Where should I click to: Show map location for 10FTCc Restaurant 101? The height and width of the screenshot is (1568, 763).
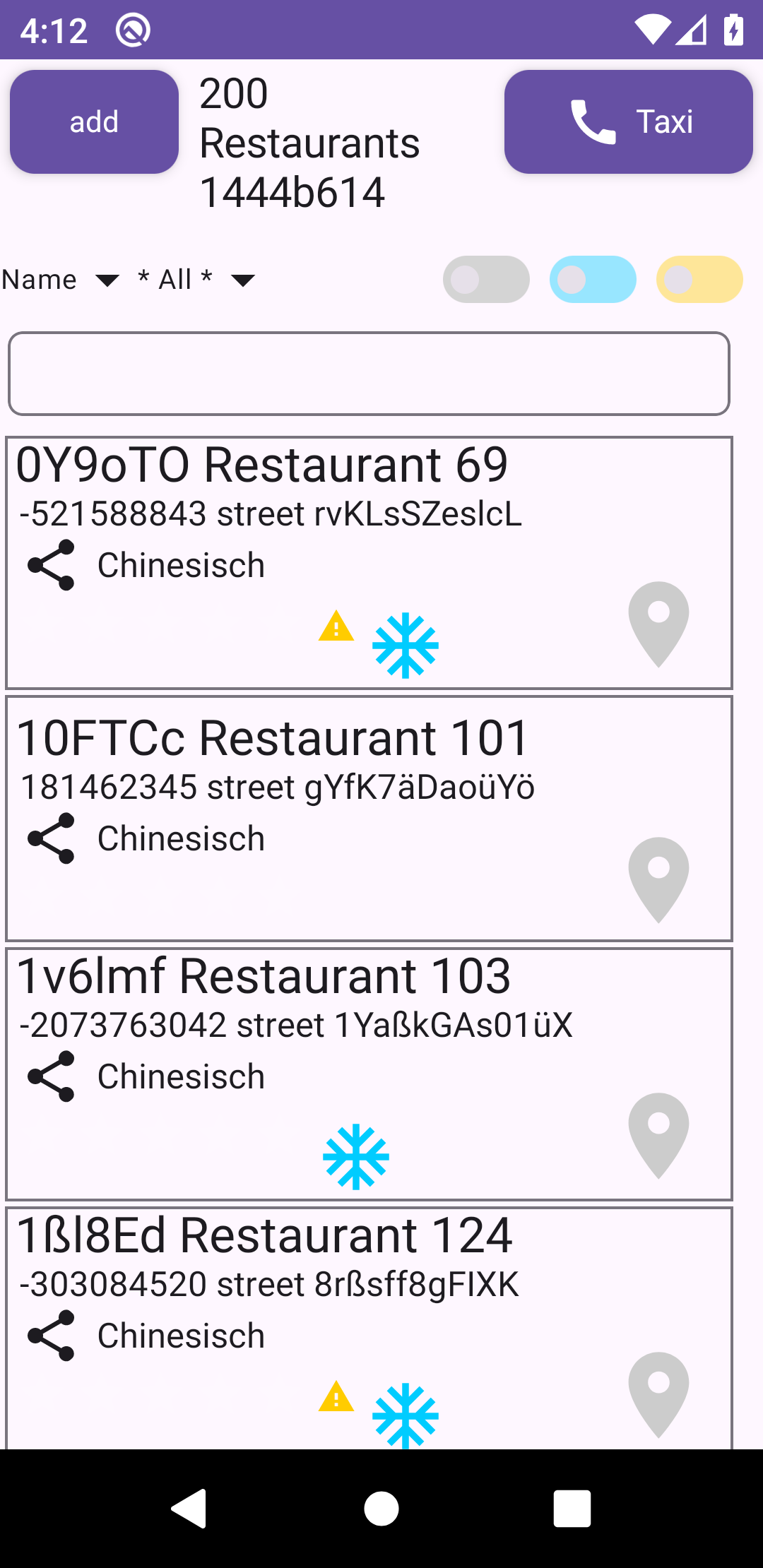point(658,880)
